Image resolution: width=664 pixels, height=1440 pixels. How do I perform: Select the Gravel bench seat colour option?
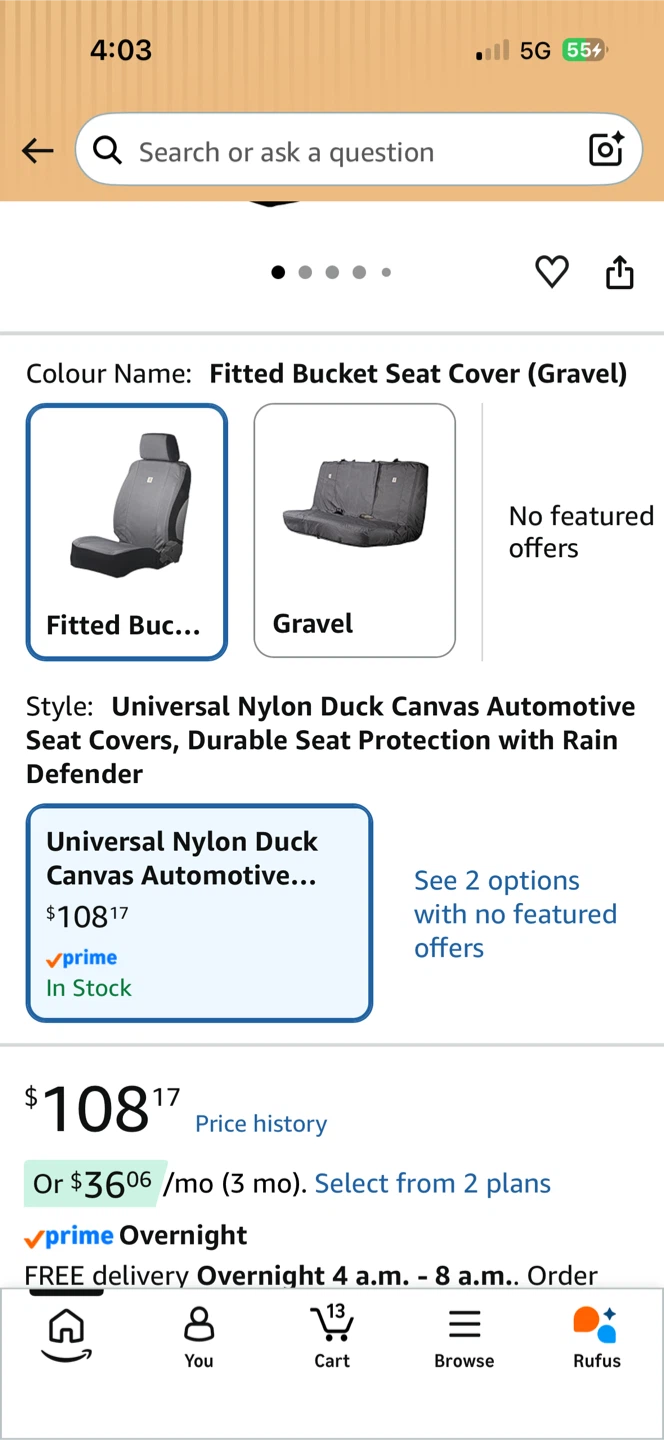tap(355, 531)
